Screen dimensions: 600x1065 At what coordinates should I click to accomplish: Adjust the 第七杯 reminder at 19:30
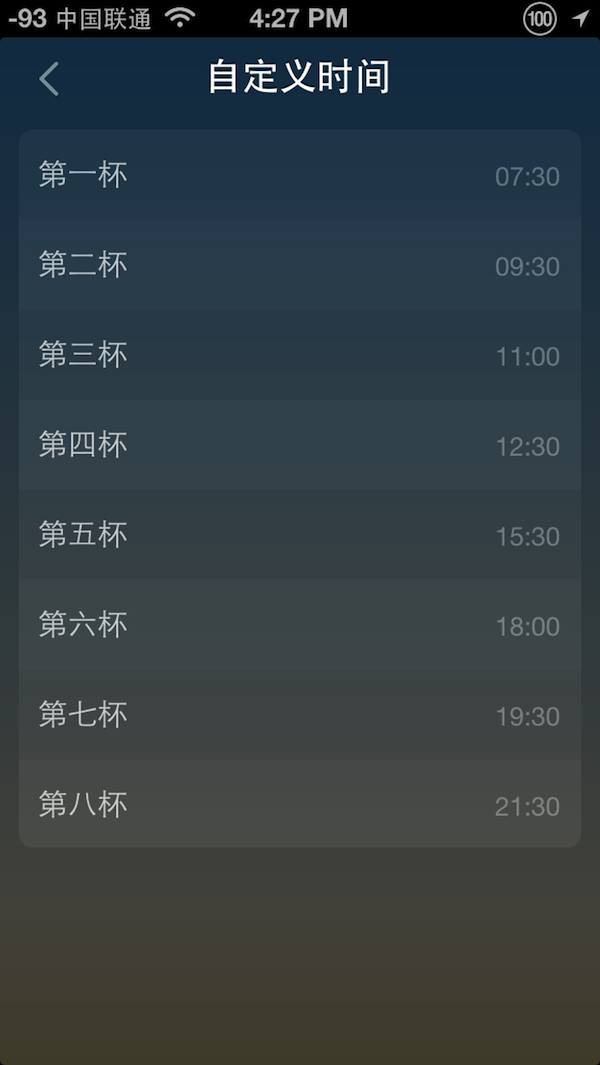[x=299, y=716]
